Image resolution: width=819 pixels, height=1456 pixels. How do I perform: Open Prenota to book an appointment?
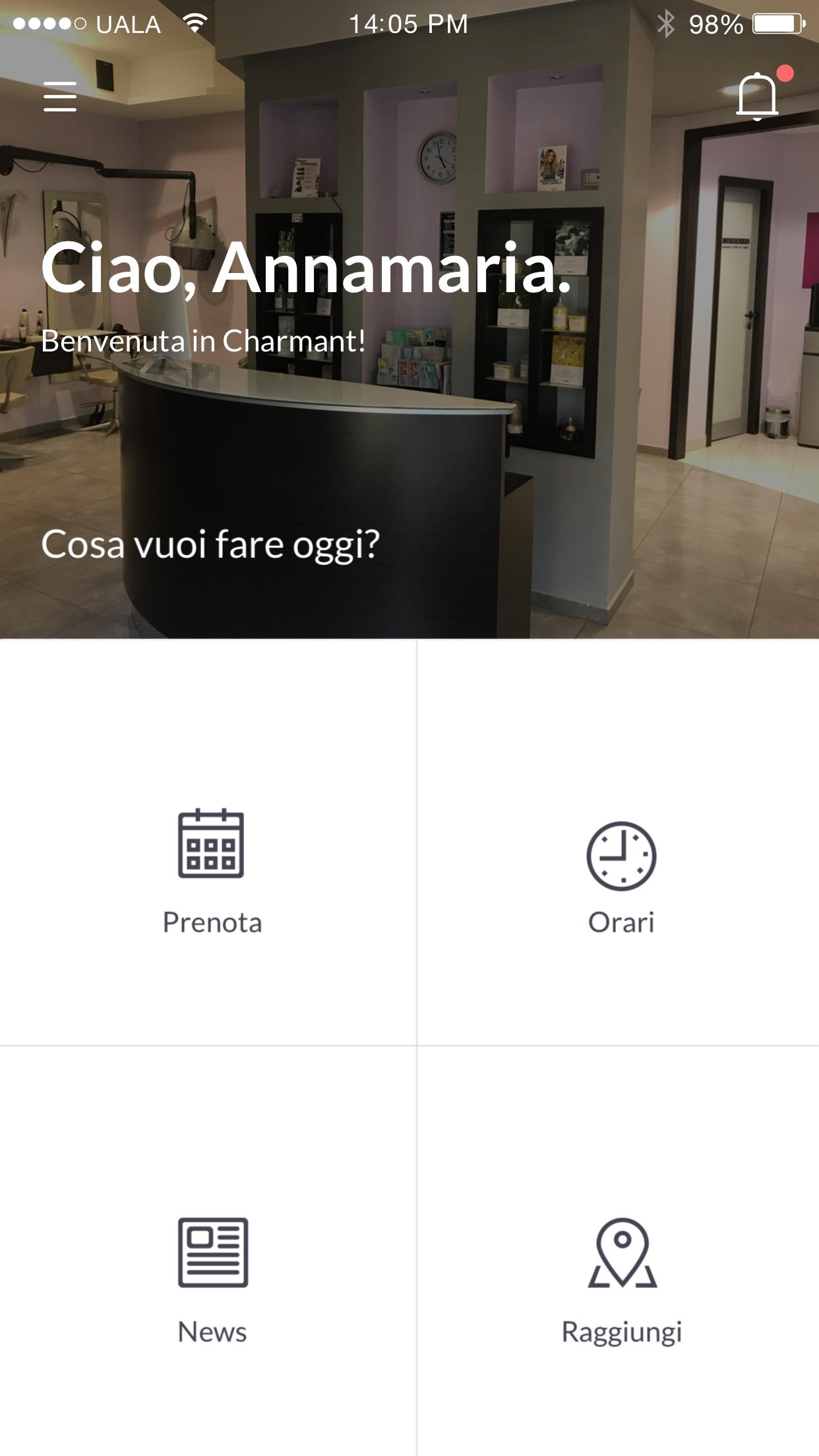[x=211, y=870]
